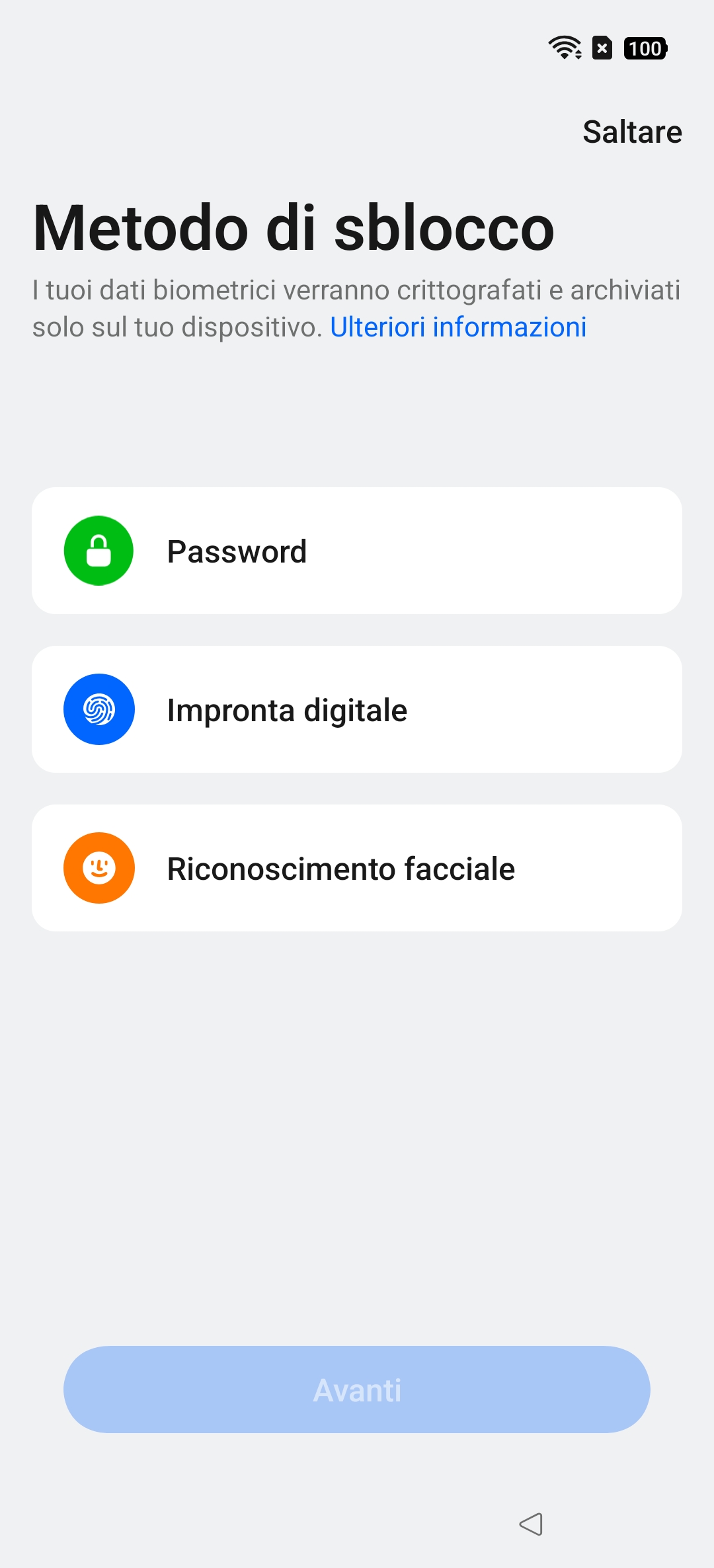
Task: Choose Password as unlock method
Action: point(357,551)
